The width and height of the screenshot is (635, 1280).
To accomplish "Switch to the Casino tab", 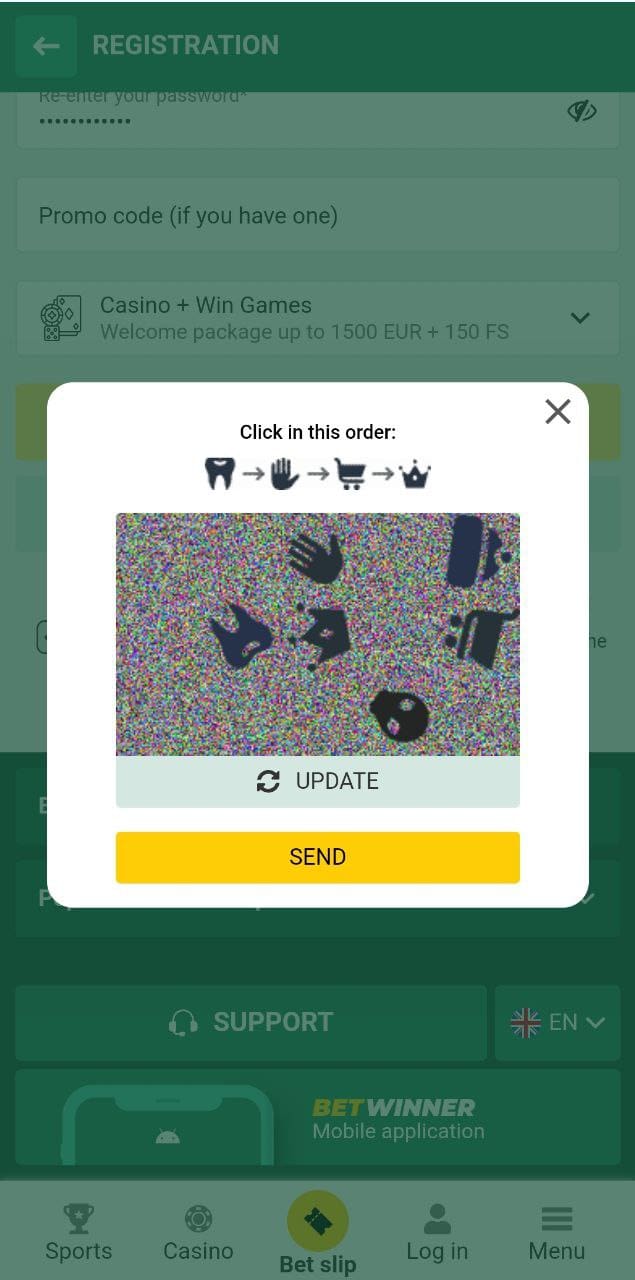I will pos(198,1232).
